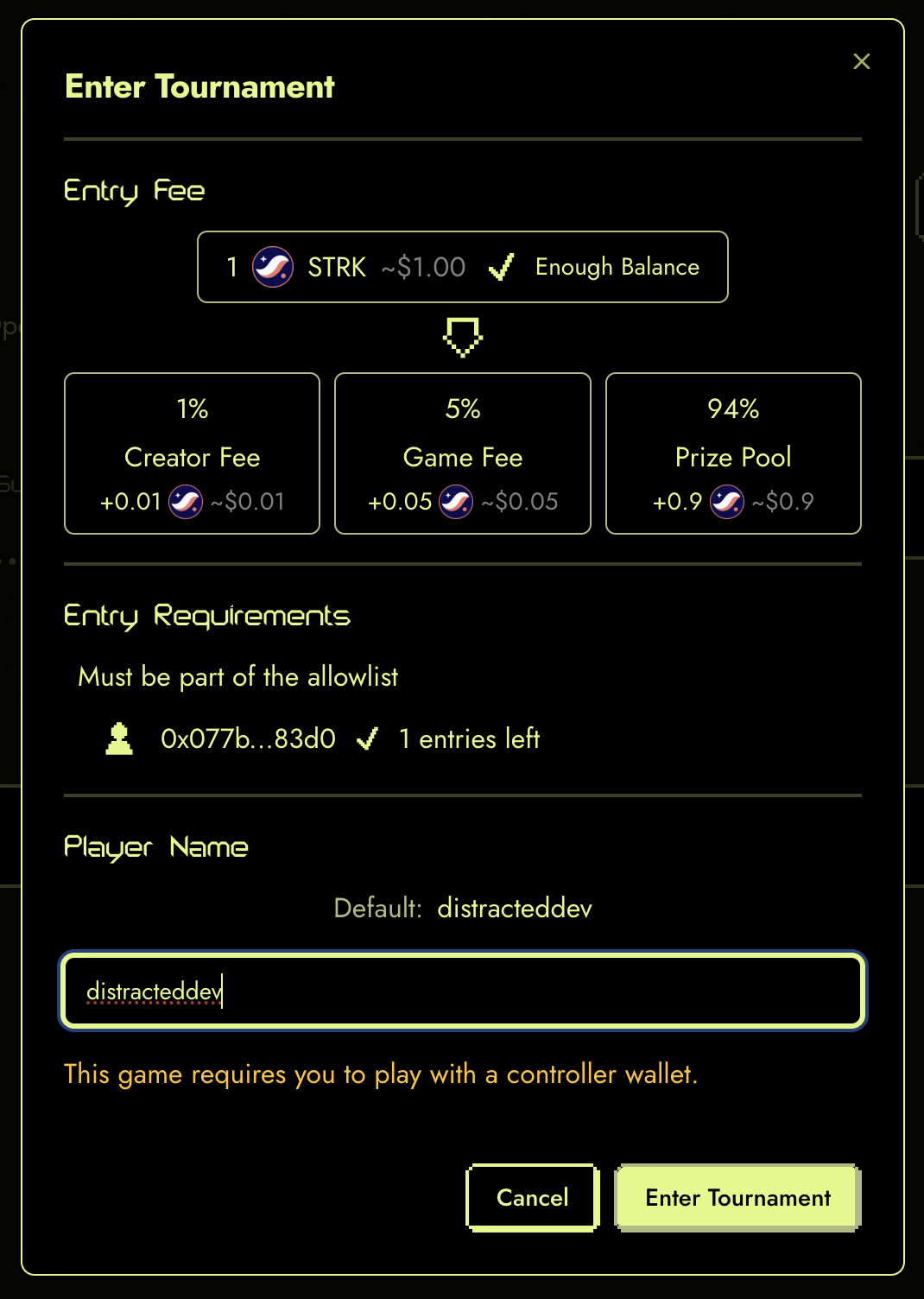Cancel entering the tournament
The height and width of the screenshot is (1299, 924).
point(532,1197)
